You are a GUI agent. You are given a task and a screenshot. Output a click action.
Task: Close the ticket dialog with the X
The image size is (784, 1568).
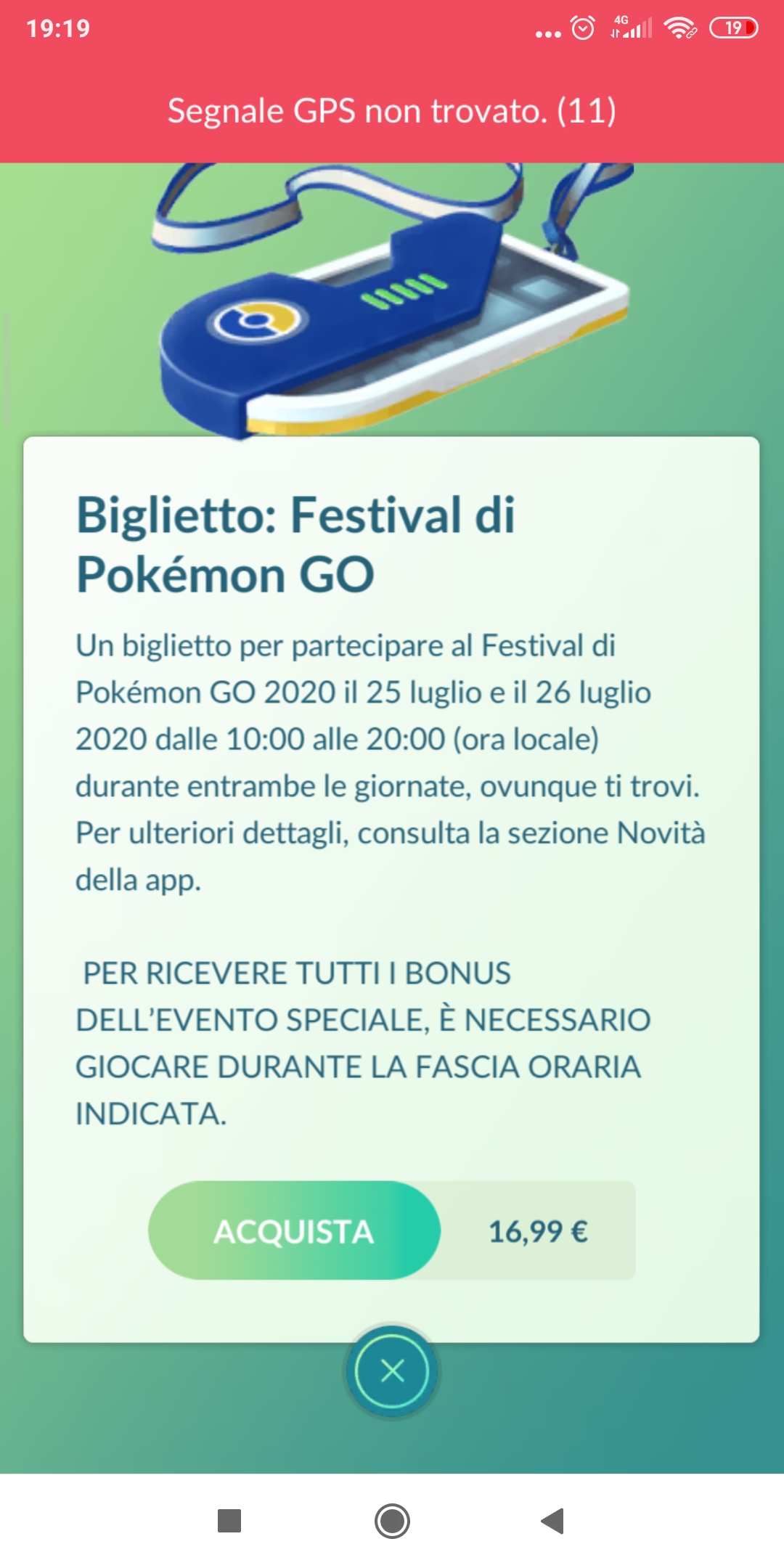pyautogui.click(x=392, y=1371)
